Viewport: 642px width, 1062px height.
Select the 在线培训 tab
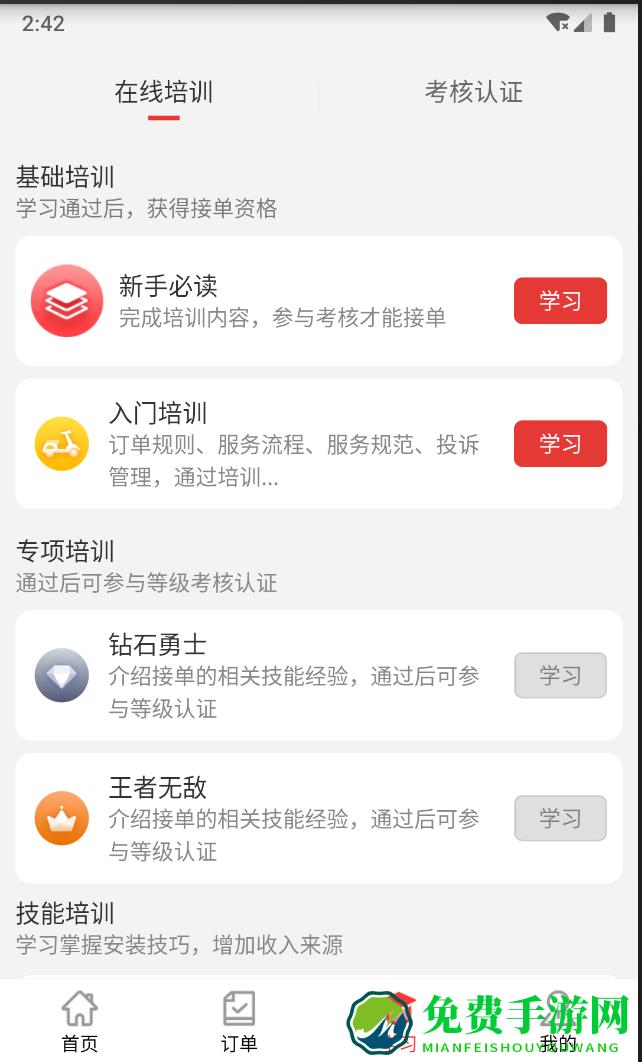tap(163, 92)
